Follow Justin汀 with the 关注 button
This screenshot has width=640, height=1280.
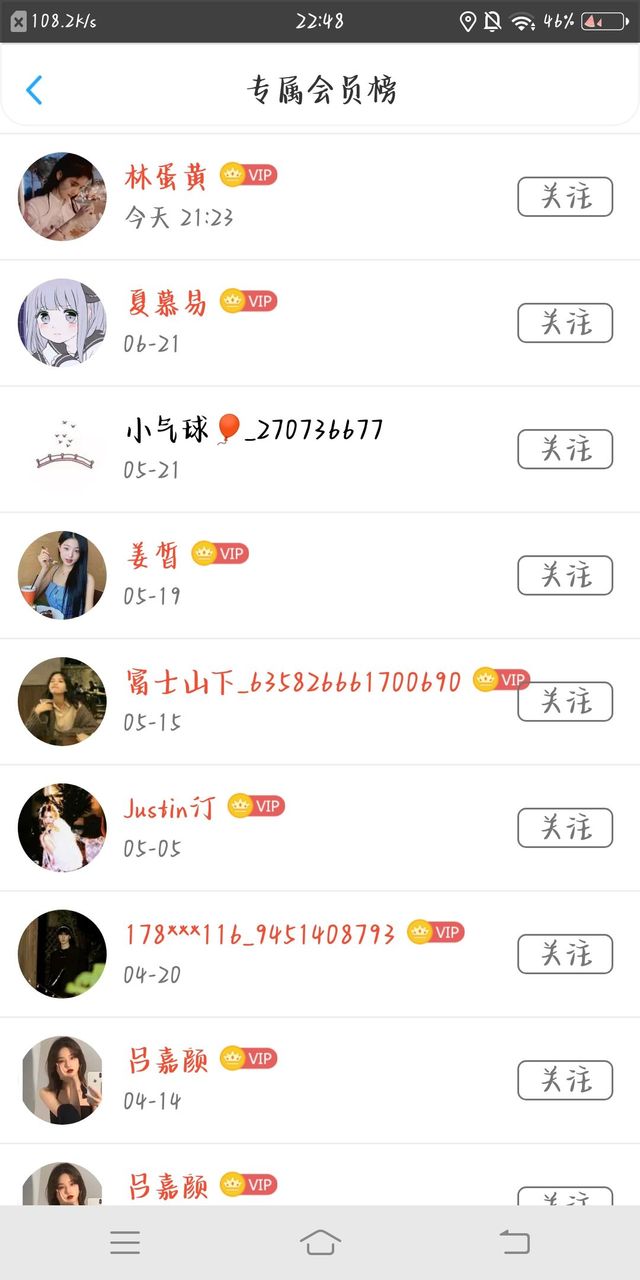pyautogui.click(x=565, y=828)
